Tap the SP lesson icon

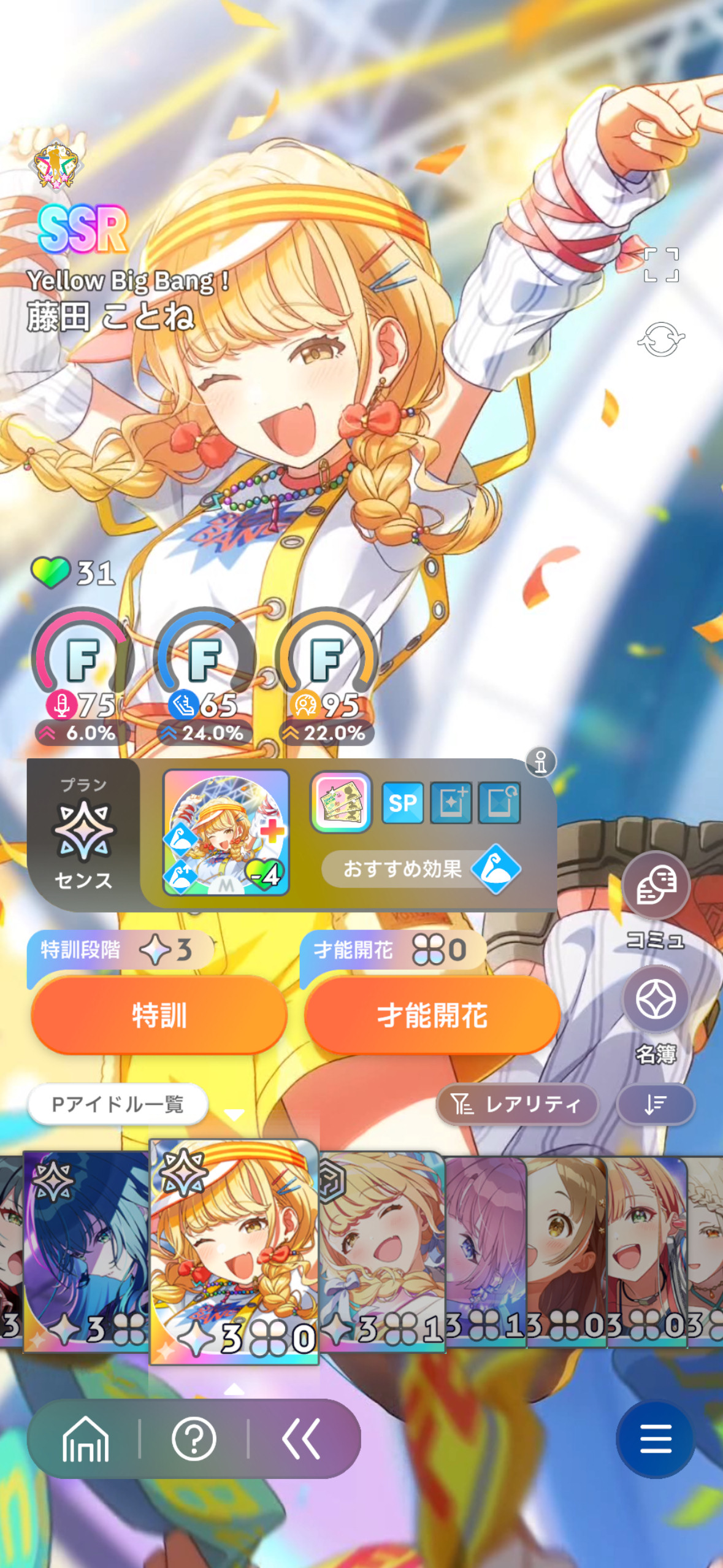pos(402,802)
